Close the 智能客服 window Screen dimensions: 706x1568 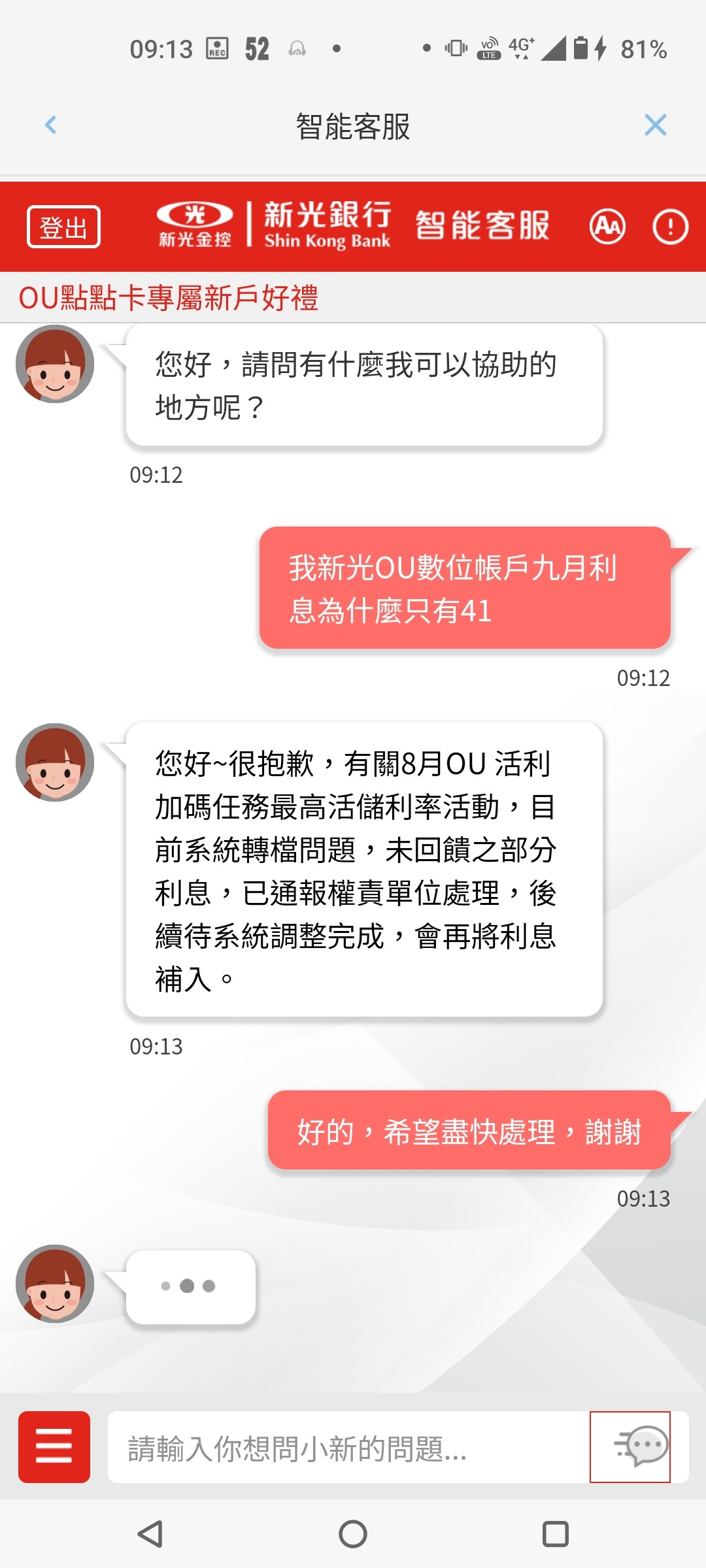tap(655, 125)
